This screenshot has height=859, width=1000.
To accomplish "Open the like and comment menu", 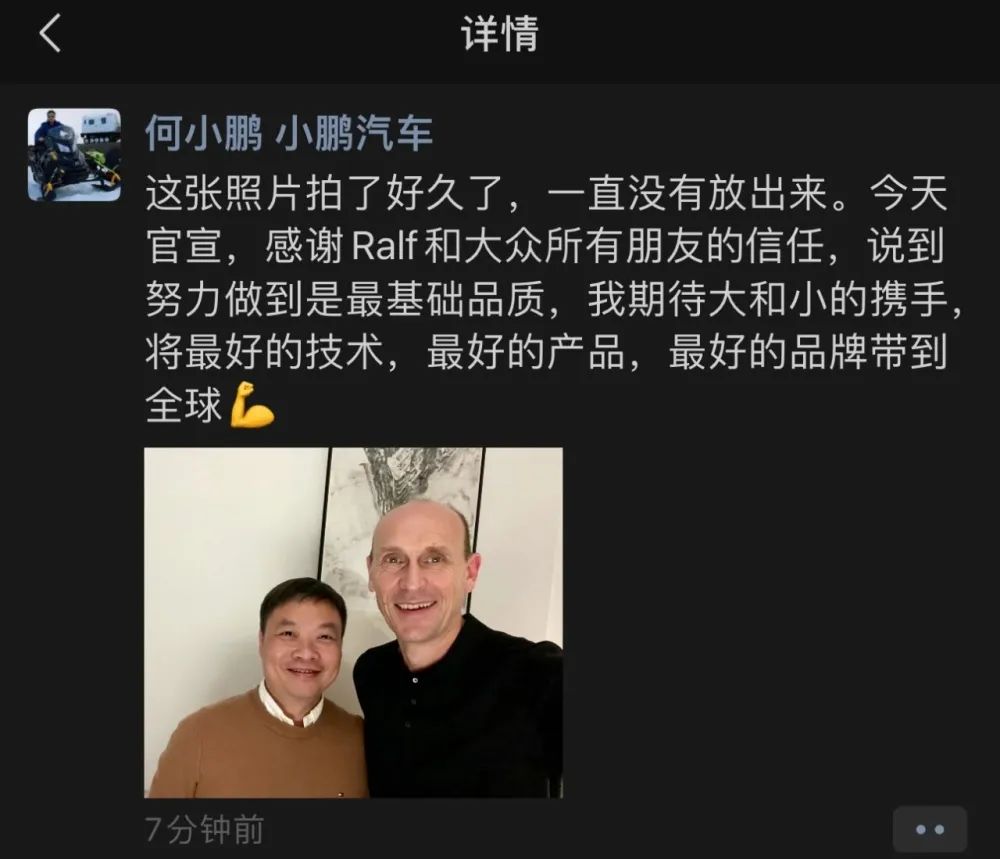I will tap(929, 829).
